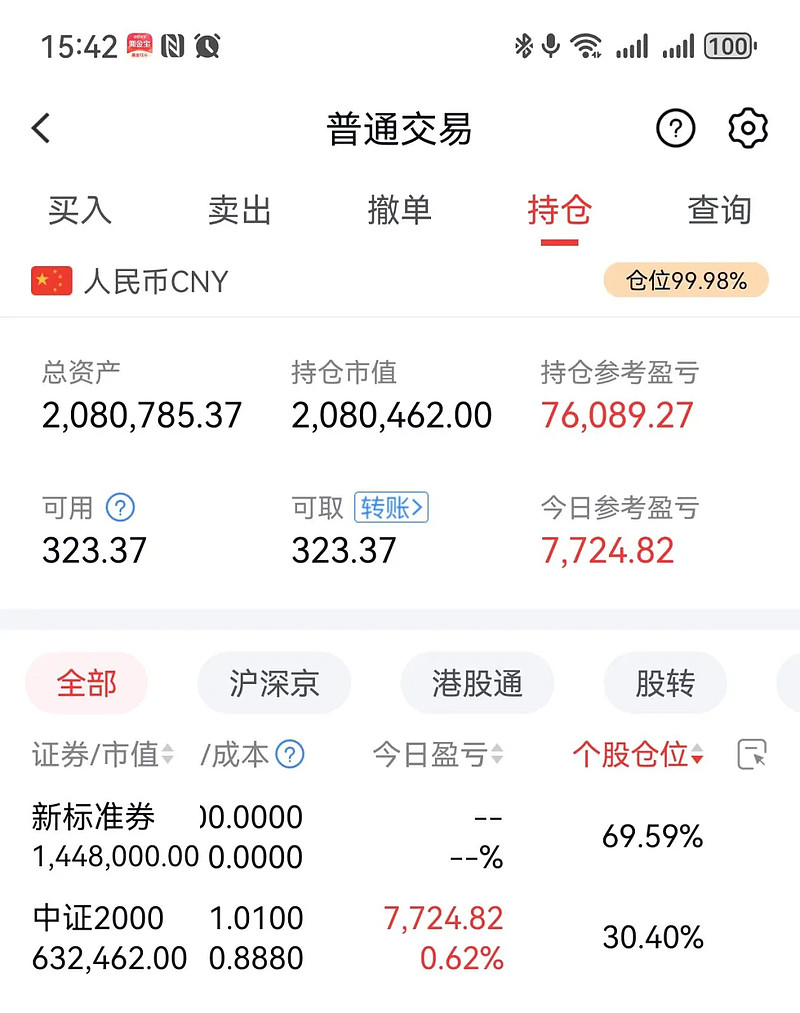Switch to the 查询 tab

[x=720, y=211]
